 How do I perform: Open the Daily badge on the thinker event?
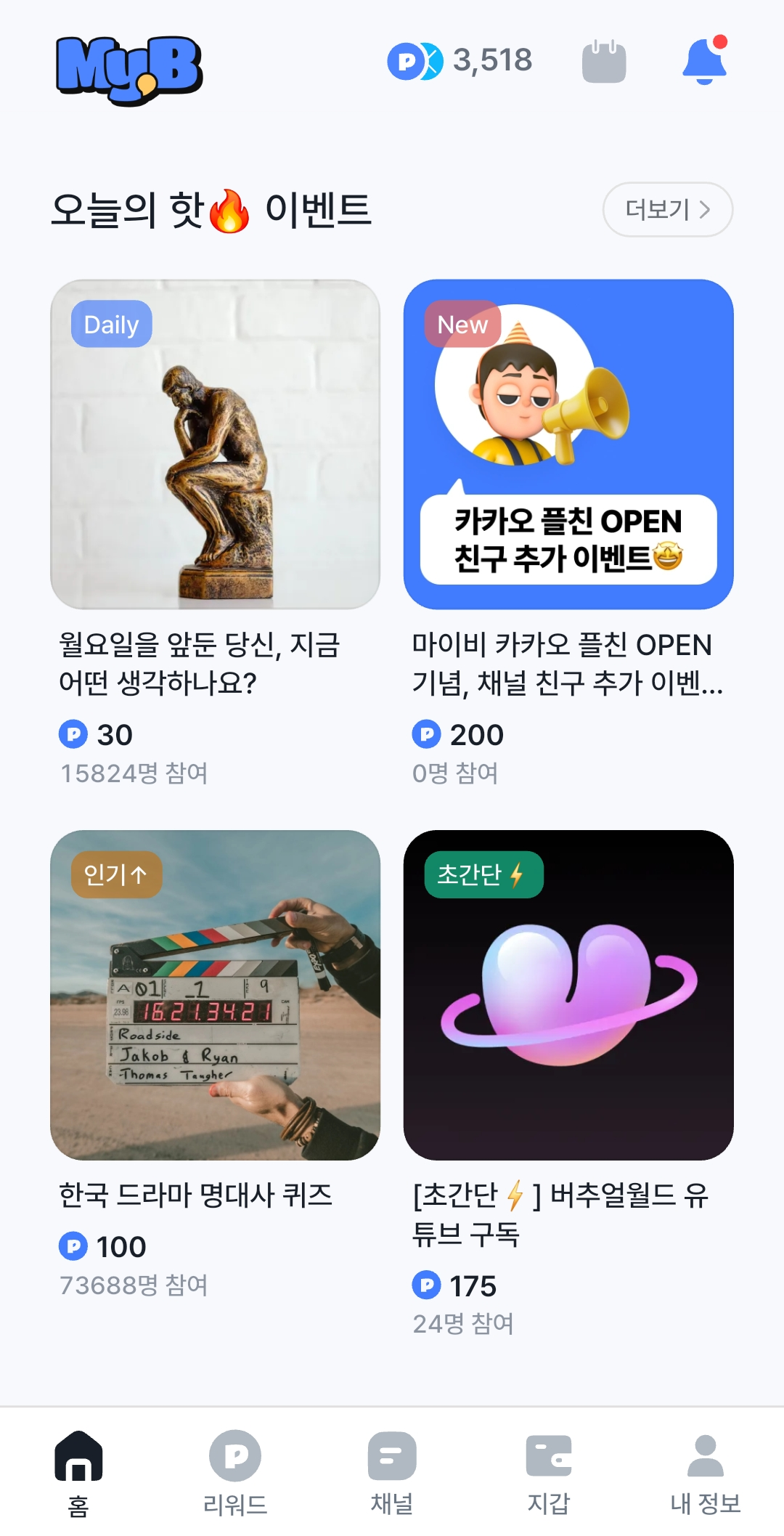(x=110, y=325)
